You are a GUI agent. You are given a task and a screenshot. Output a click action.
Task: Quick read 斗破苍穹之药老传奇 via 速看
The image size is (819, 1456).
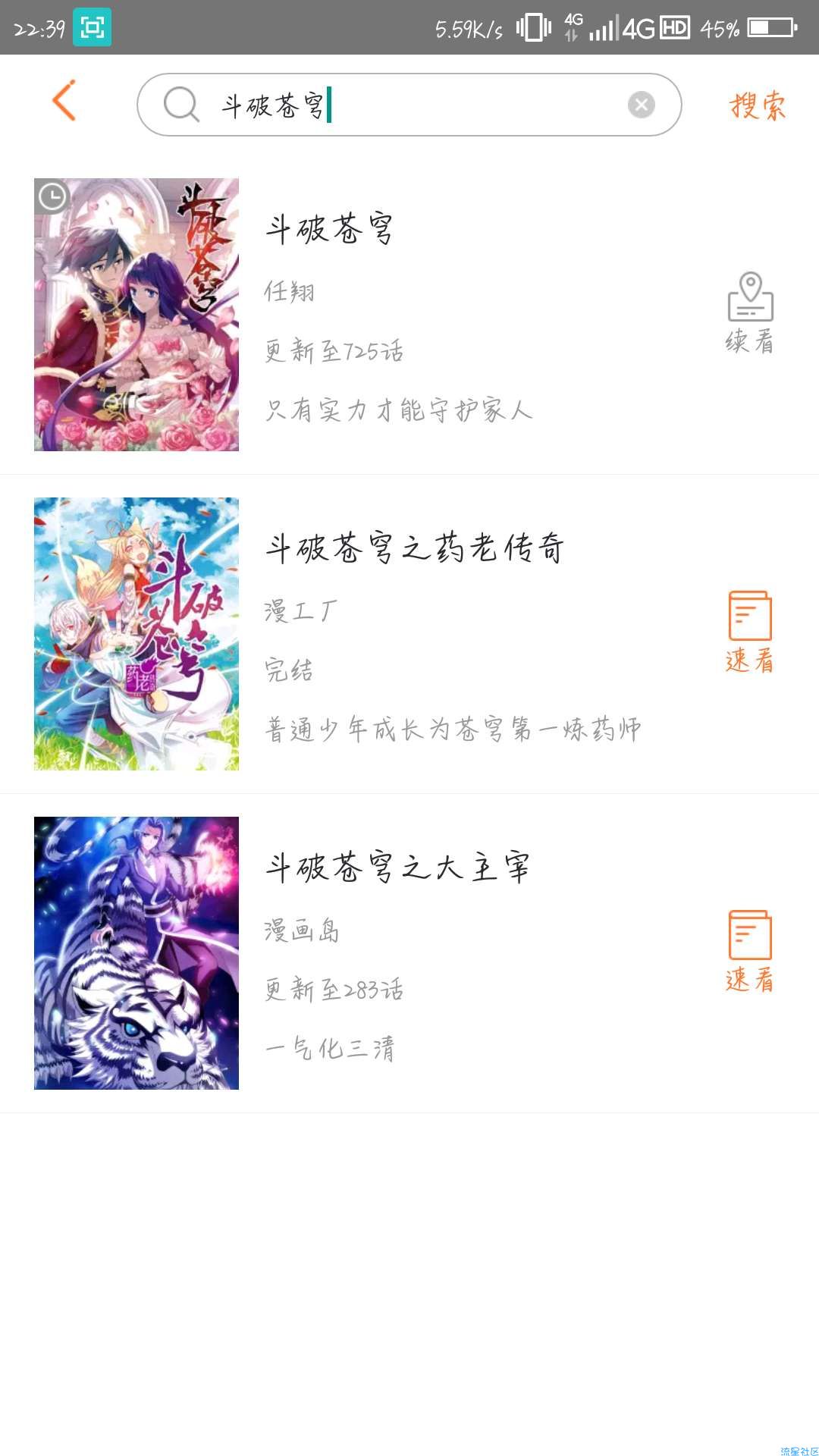pyautogui.click(x=750, y=632)
